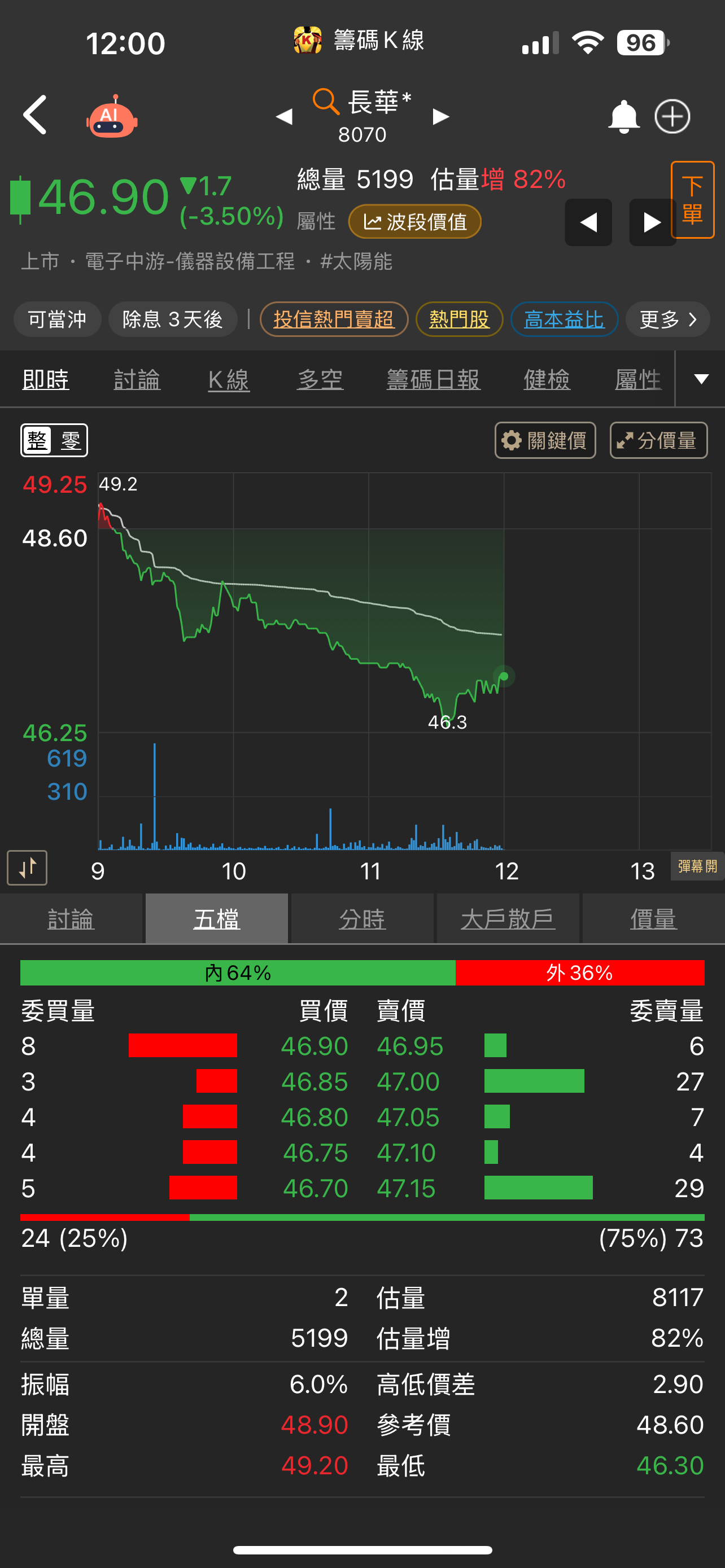Screen dimensions: 725x1568
Task: Go back using the top-left arrow
Action: tap(36, 115)
